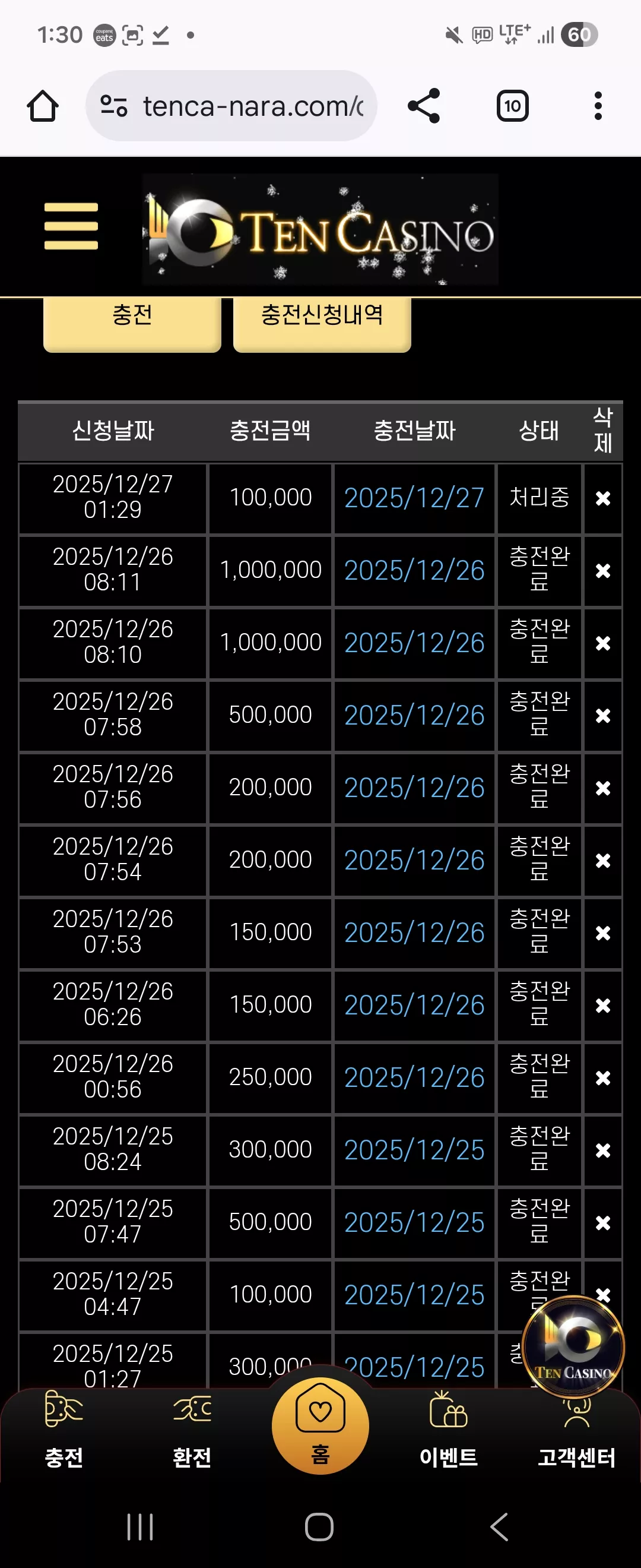Viewport: 641px width, 1568px height.
Task: Tap the floating Ten Casino round button
Action: pyautogui.click(x=573, y=1346)
